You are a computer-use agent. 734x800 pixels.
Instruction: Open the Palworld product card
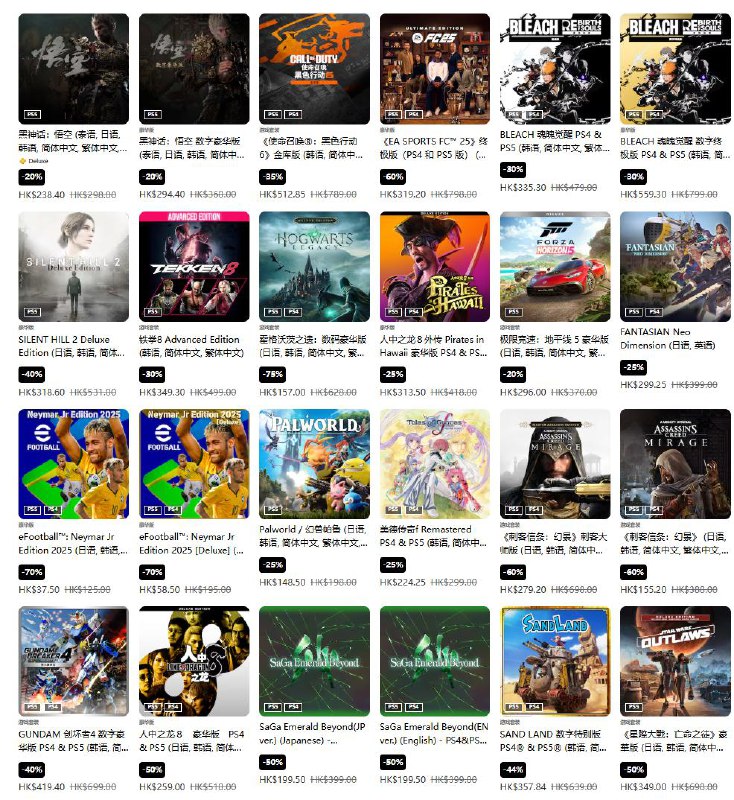(x=314, y=464)
